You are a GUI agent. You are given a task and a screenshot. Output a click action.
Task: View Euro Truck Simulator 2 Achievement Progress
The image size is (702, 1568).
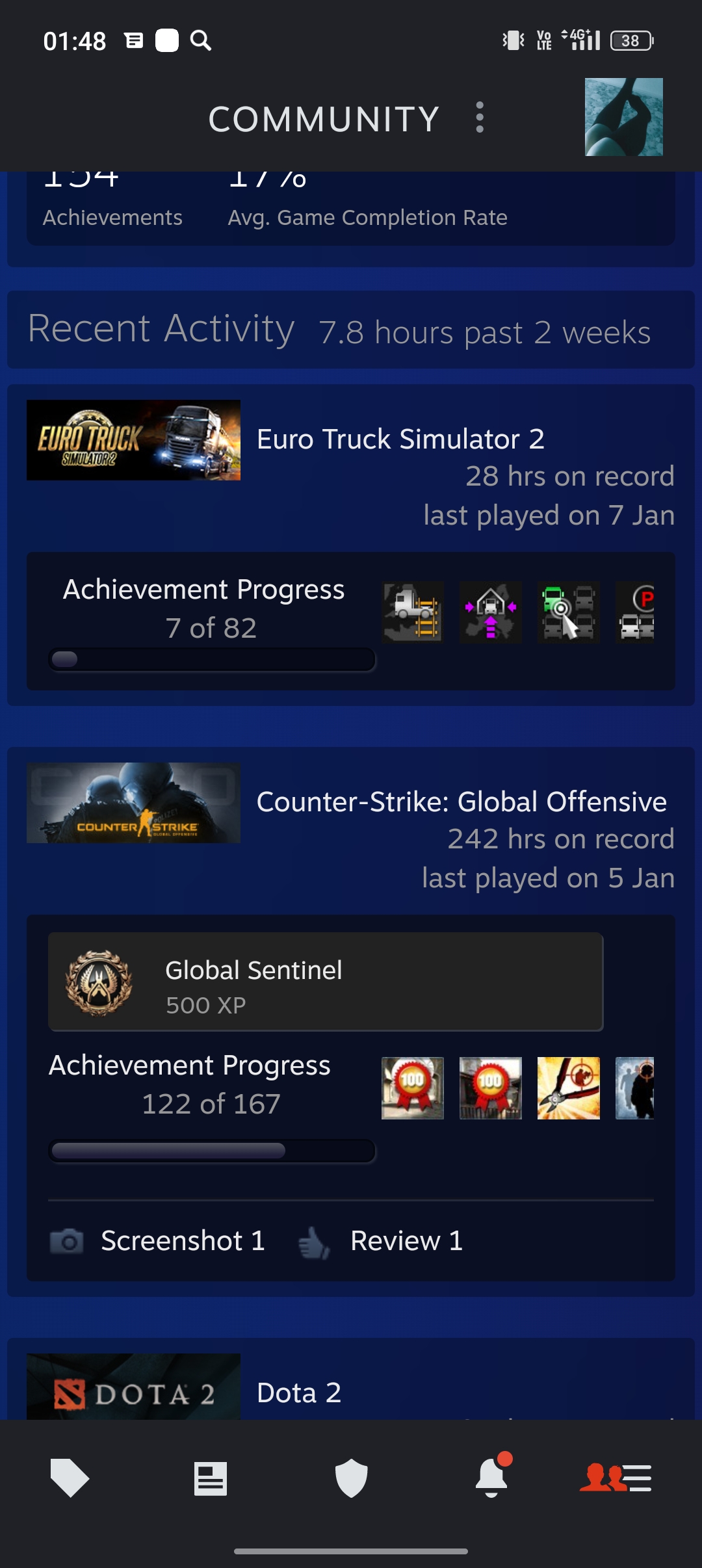pyautogui.click(x=203, y=608)
